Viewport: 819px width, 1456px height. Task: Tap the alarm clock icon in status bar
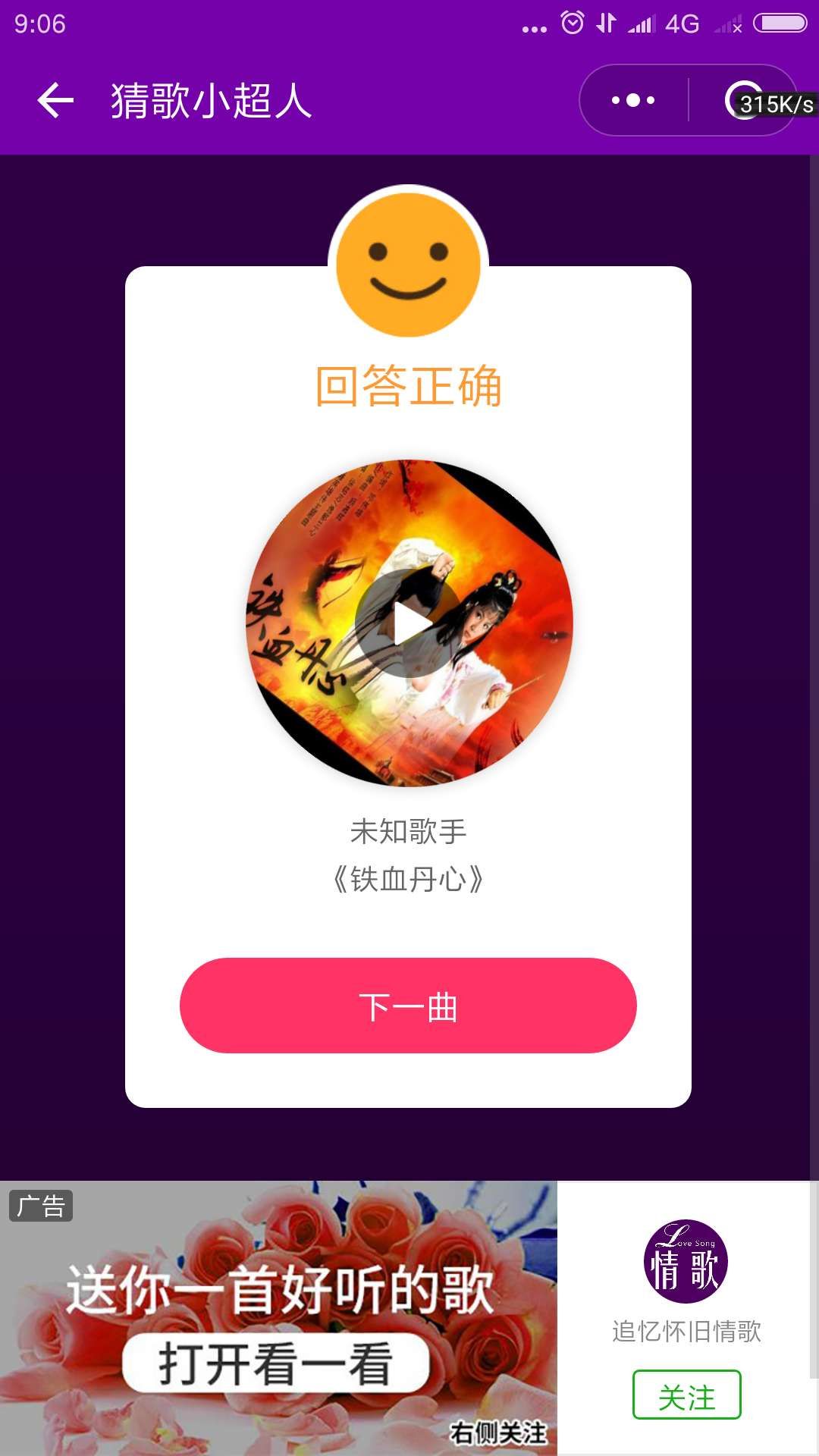[571, 23]
